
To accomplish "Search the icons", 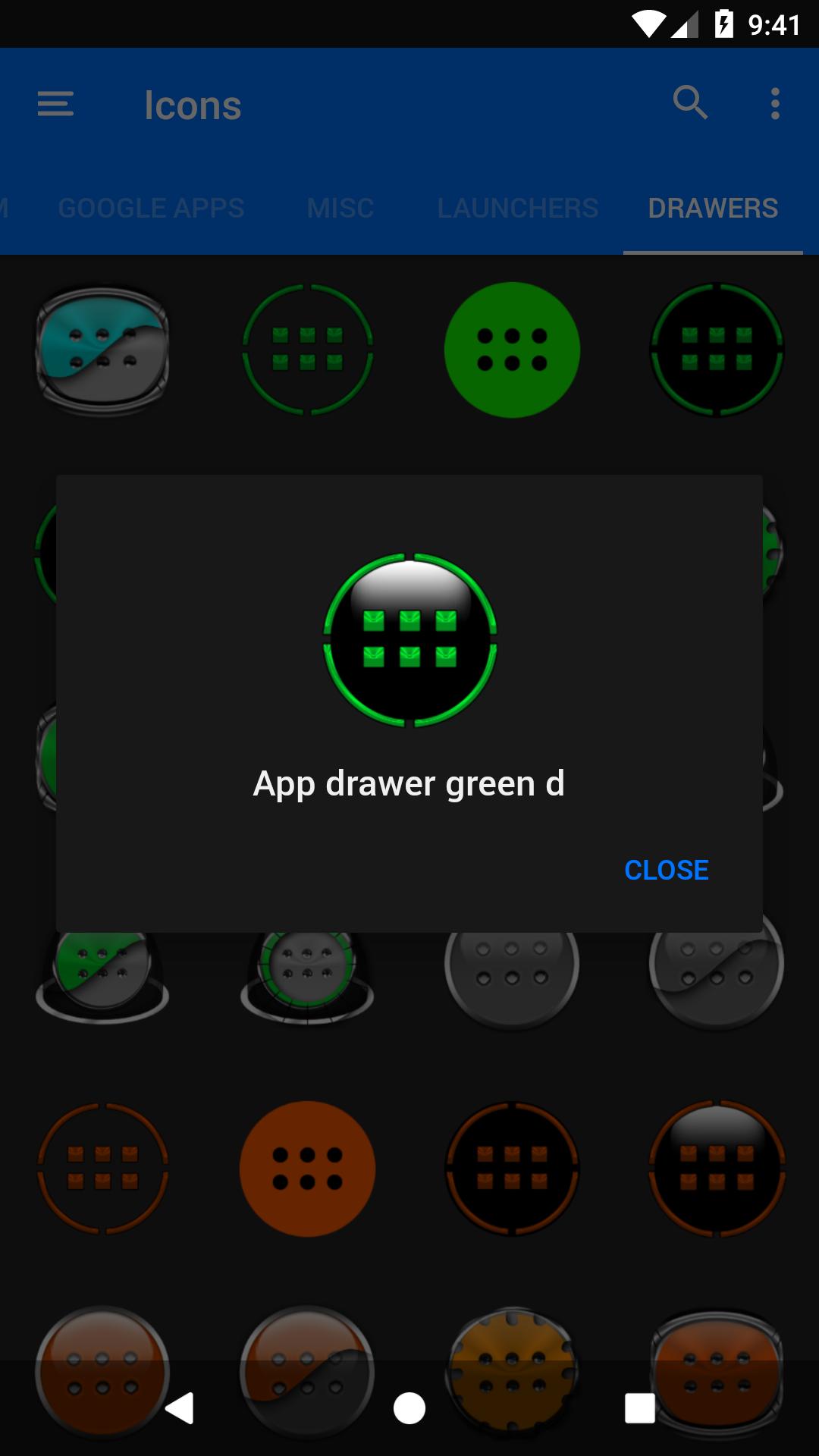I will click(x=690, y=102).
